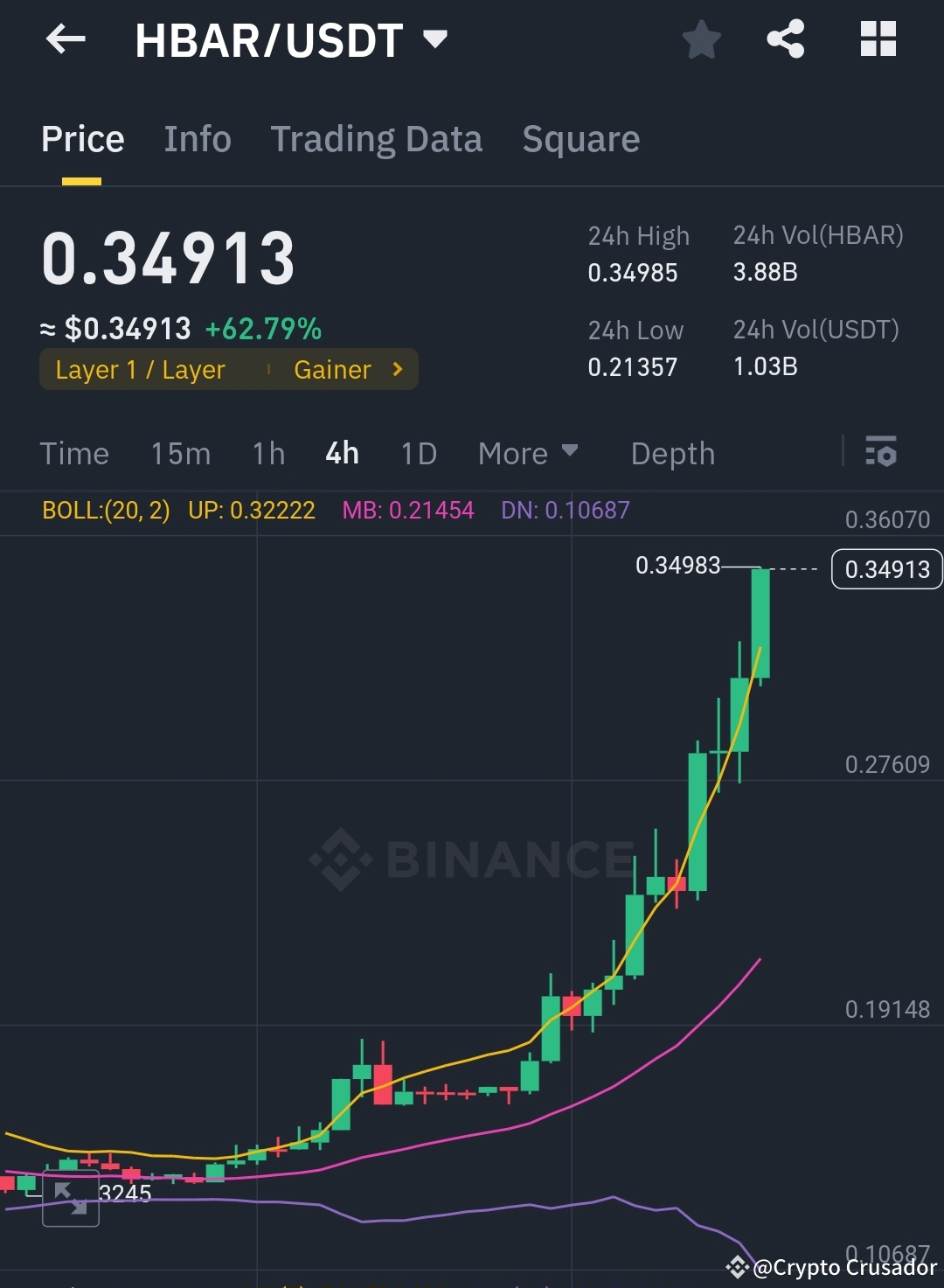This screenshot has width=944, height=1288.
Task: Open the HBAR/USDT pair selector dropdown
Action: pos(434,38)
